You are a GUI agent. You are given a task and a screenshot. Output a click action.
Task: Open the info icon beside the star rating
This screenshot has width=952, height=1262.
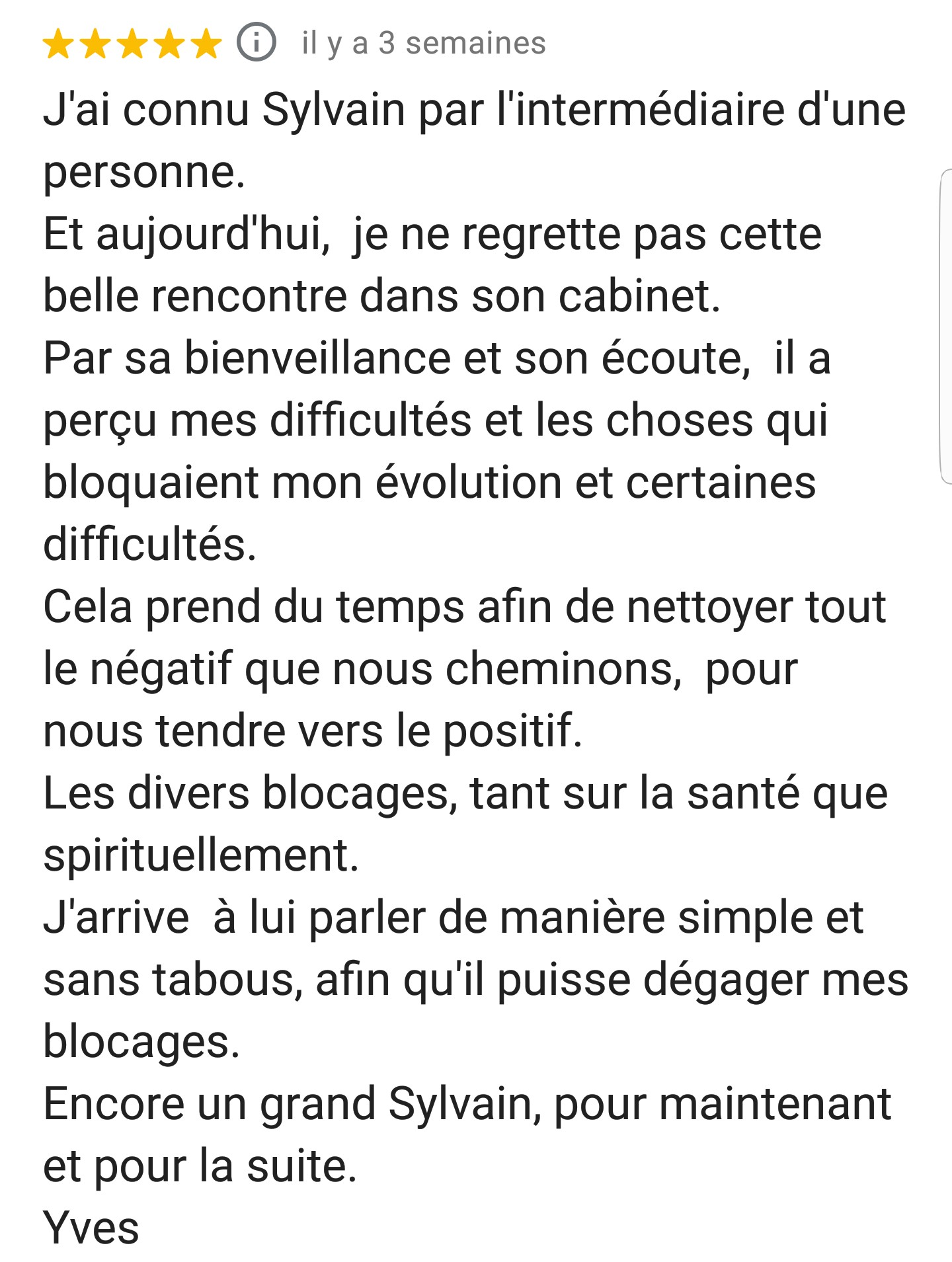[x=256, y=43]
